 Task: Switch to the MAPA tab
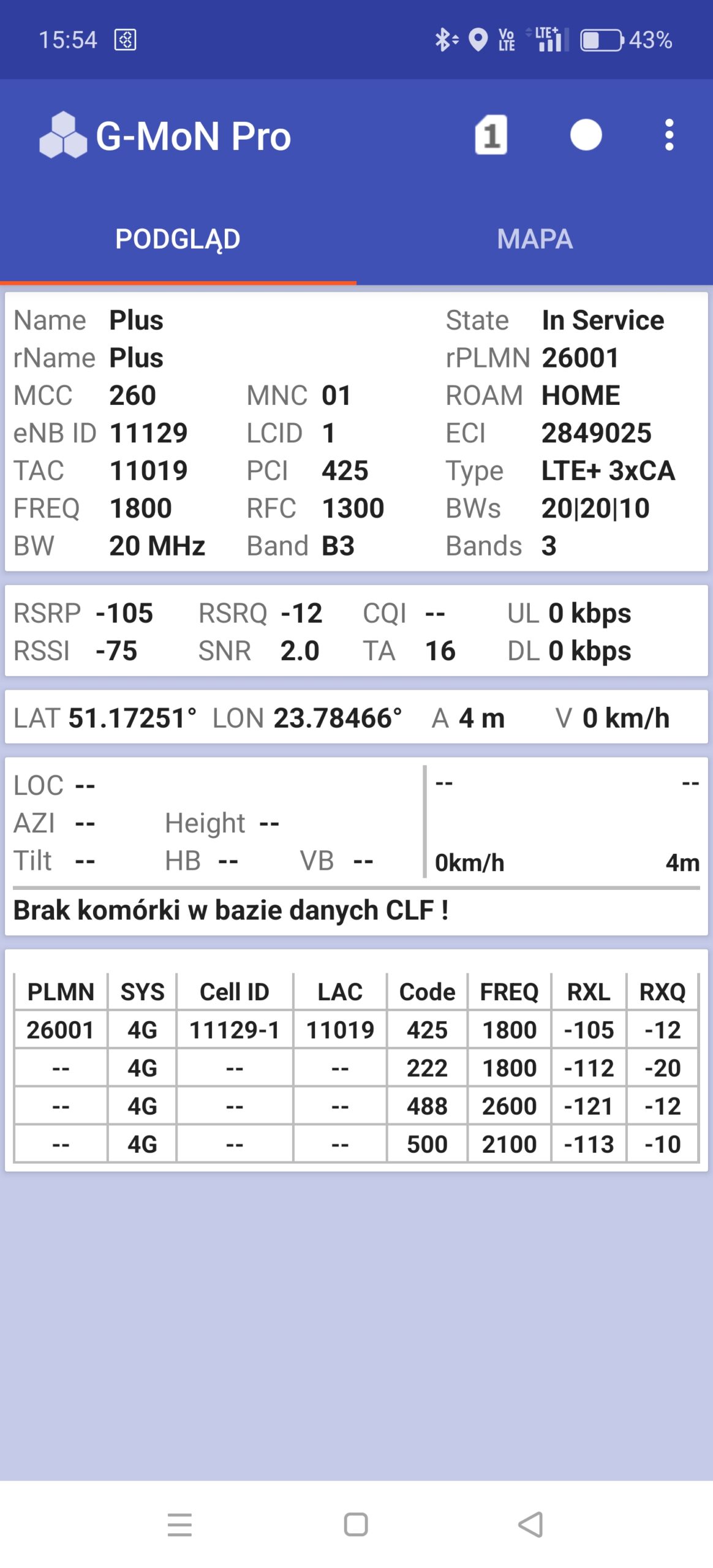pos(535,239)
